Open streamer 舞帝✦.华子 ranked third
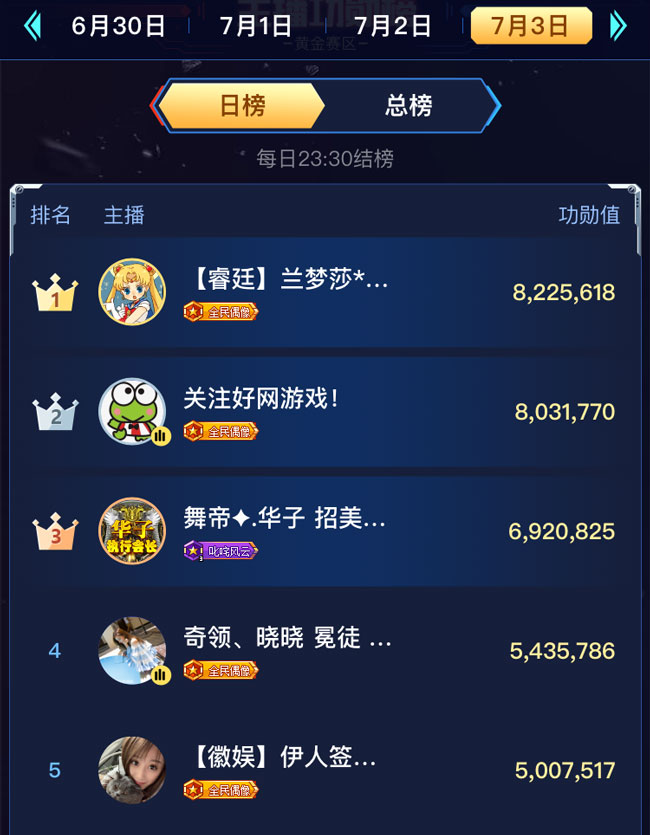This screenshot has height=835, width=650. click(284, 519)
